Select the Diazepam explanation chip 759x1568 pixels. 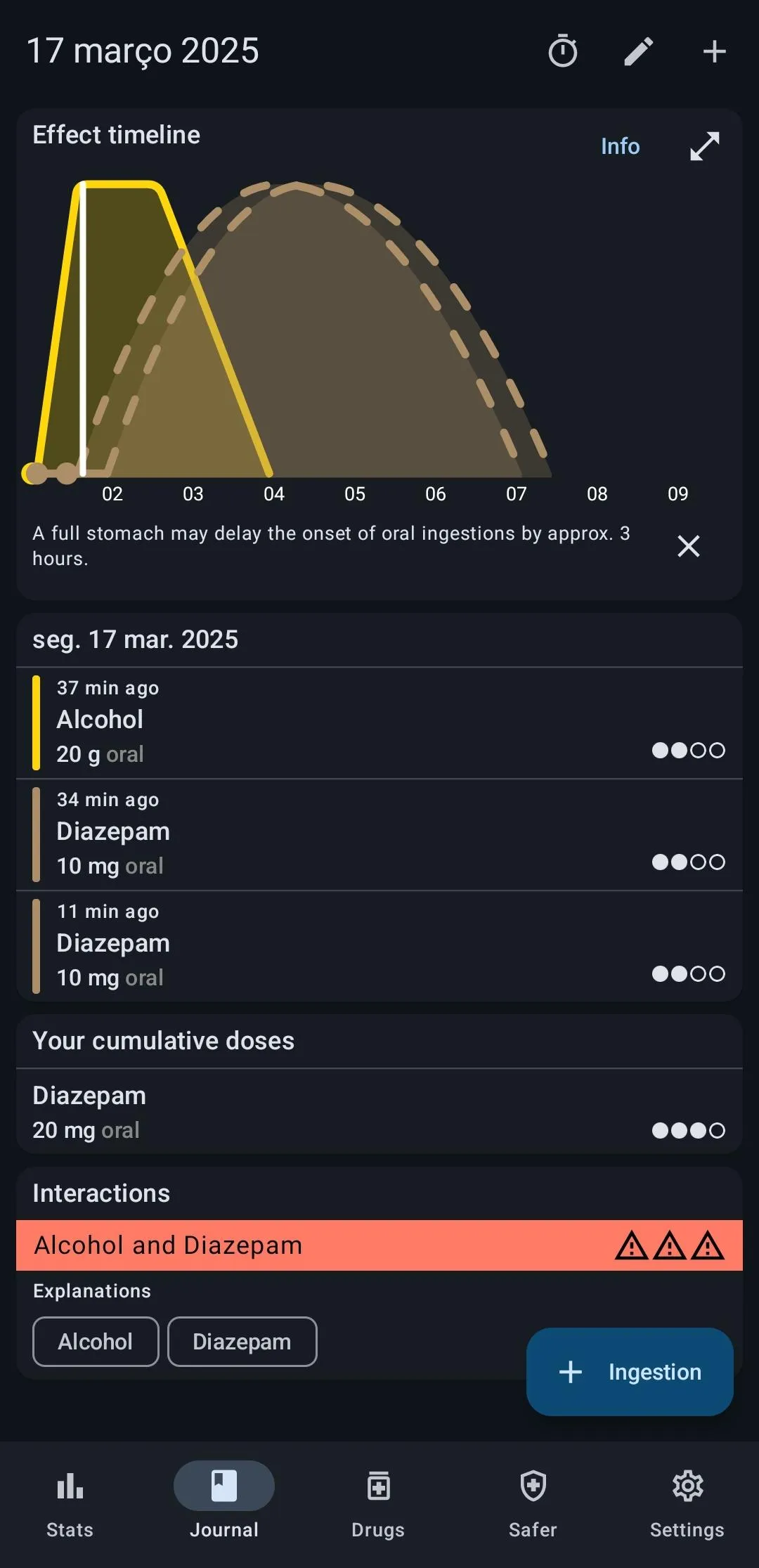coord(242,1342)
